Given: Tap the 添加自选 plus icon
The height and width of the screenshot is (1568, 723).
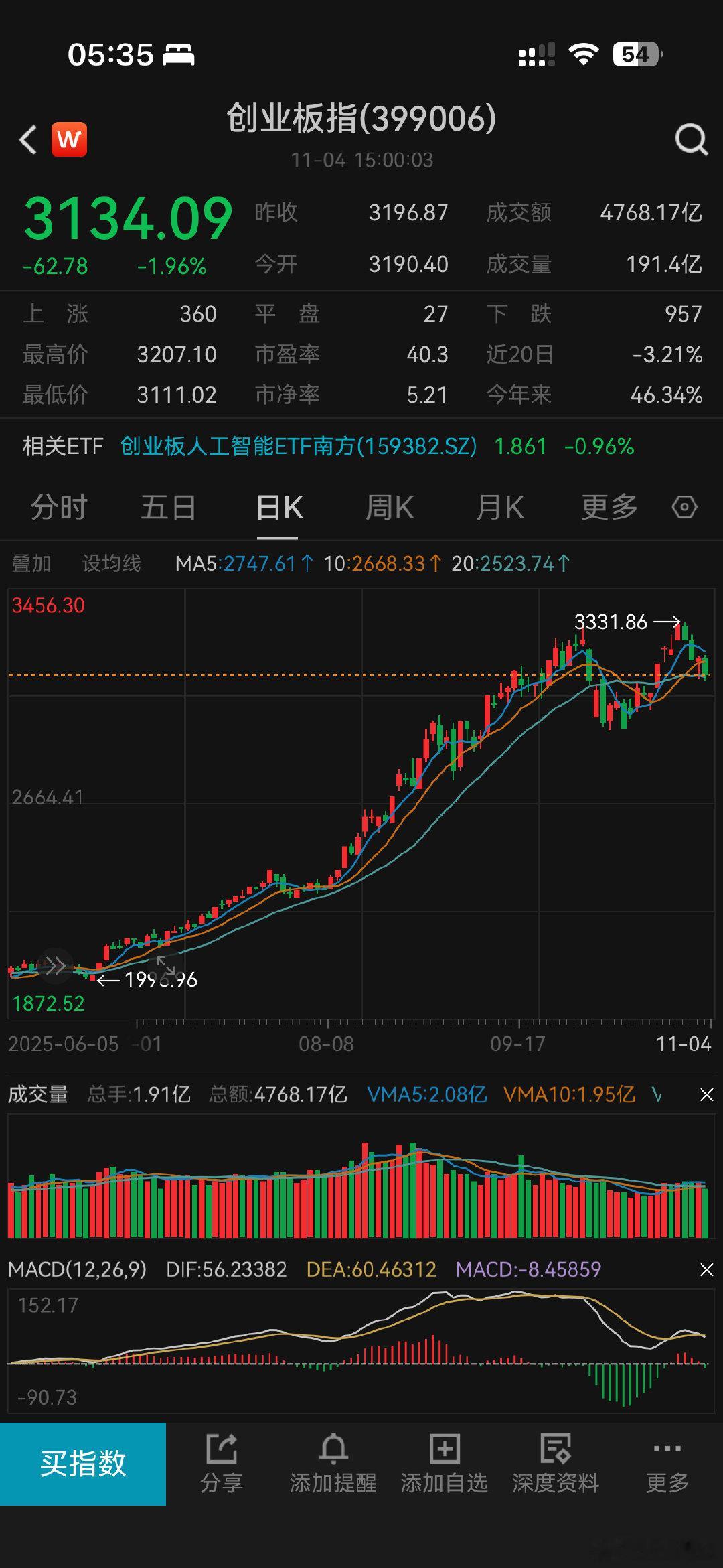Looking at the screenshot, I should pyautogui.click(x=444, y=1447).
